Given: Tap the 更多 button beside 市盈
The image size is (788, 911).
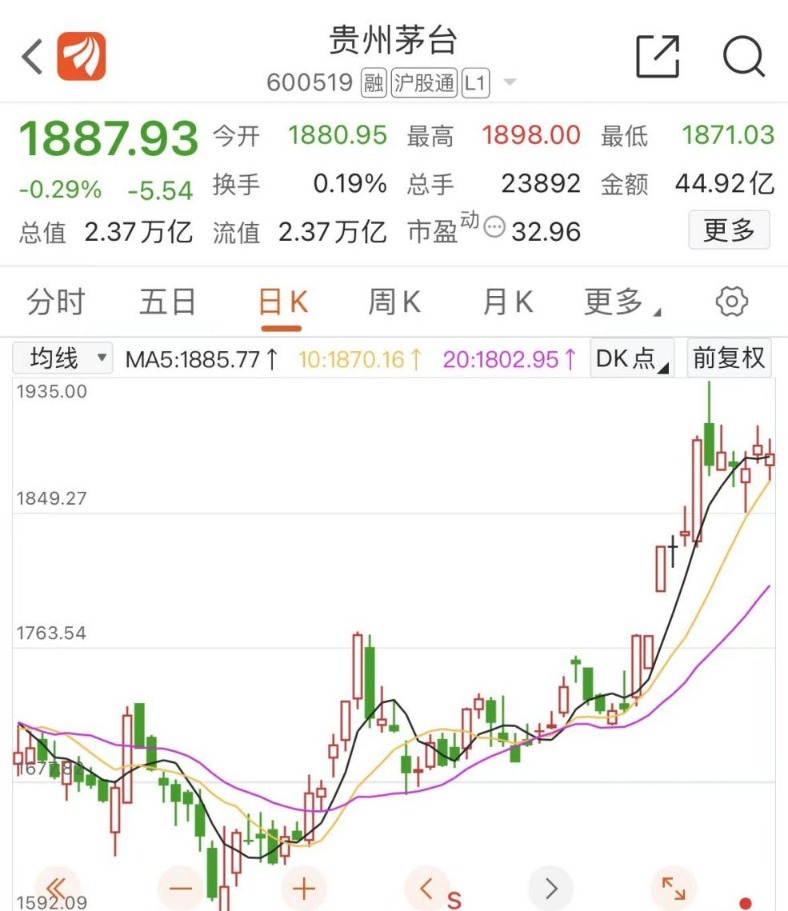Looking at the screenshot, I should [729, 231].
